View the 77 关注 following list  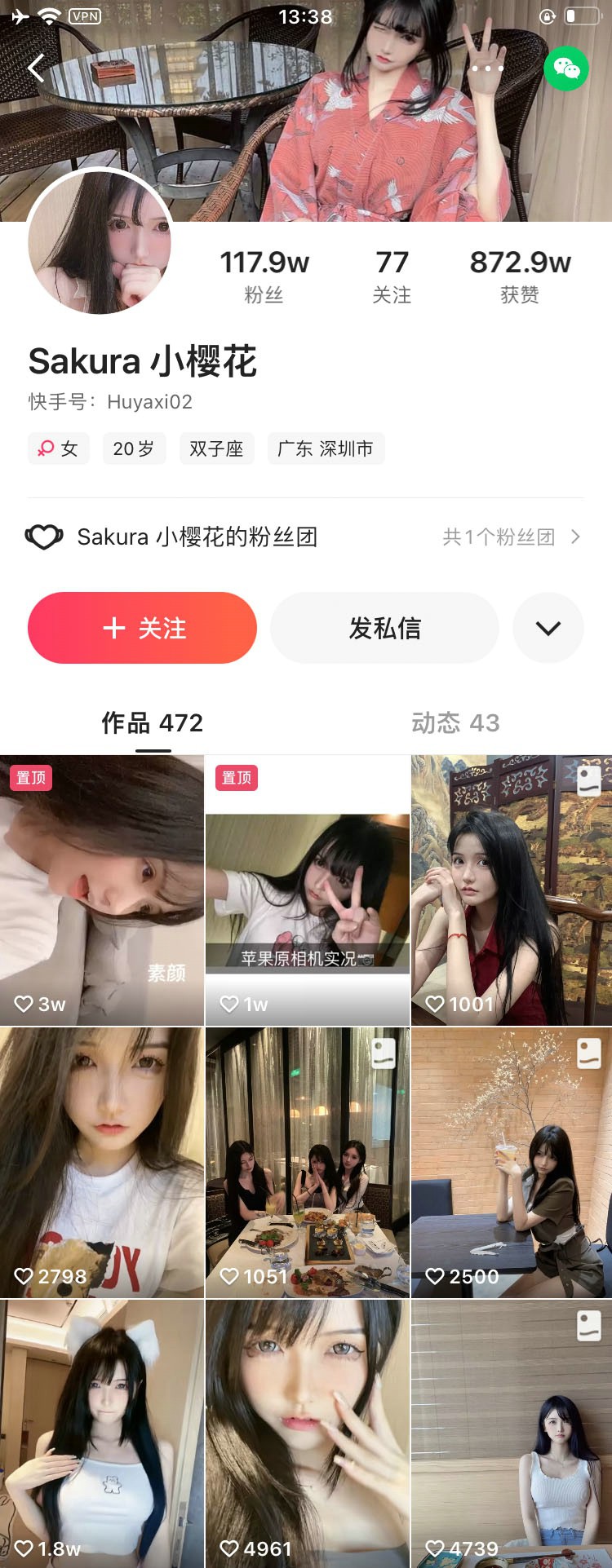click(392, 276)
